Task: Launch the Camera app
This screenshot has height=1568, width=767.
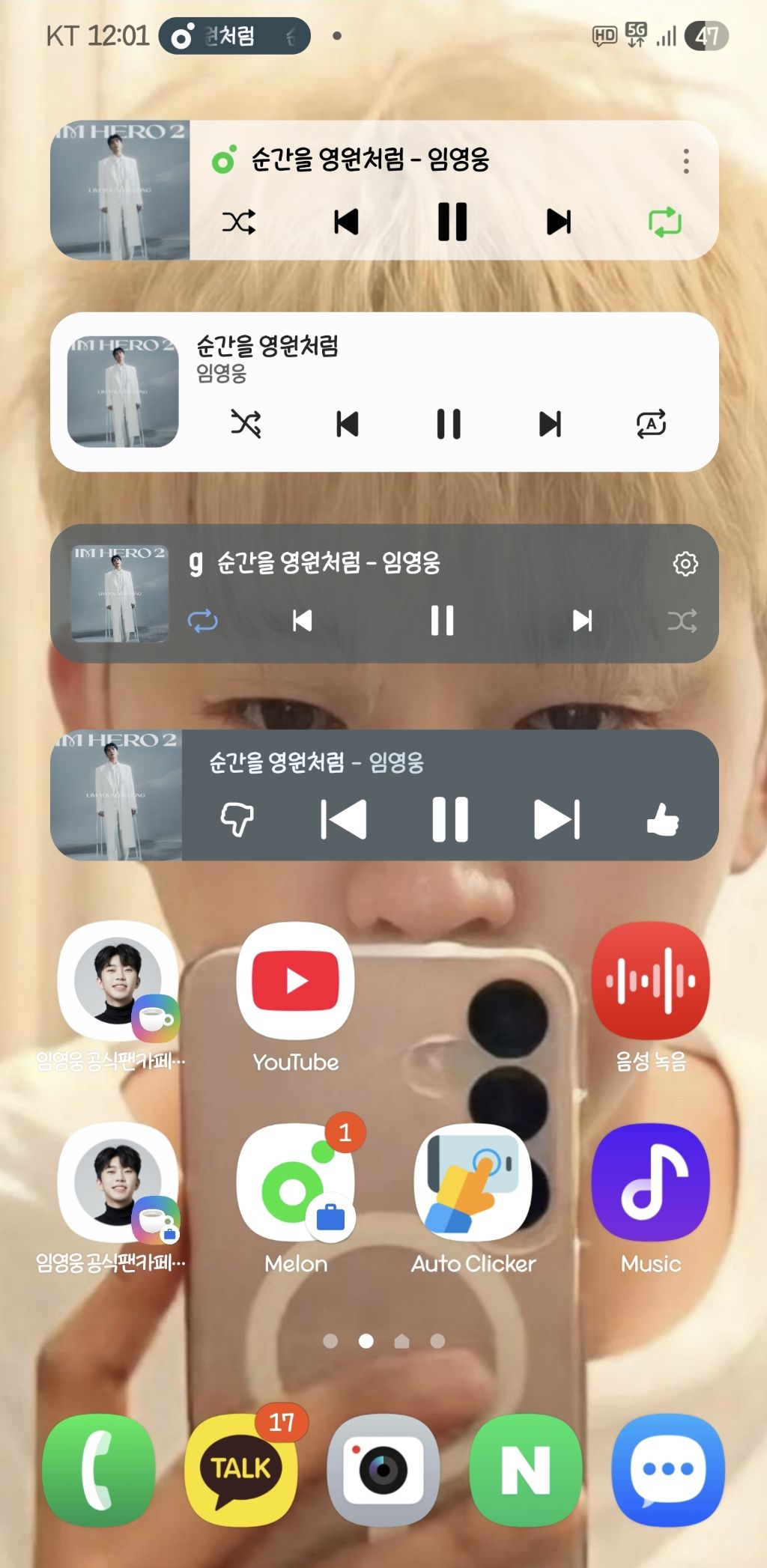Action: click(x=383, y=1469)
